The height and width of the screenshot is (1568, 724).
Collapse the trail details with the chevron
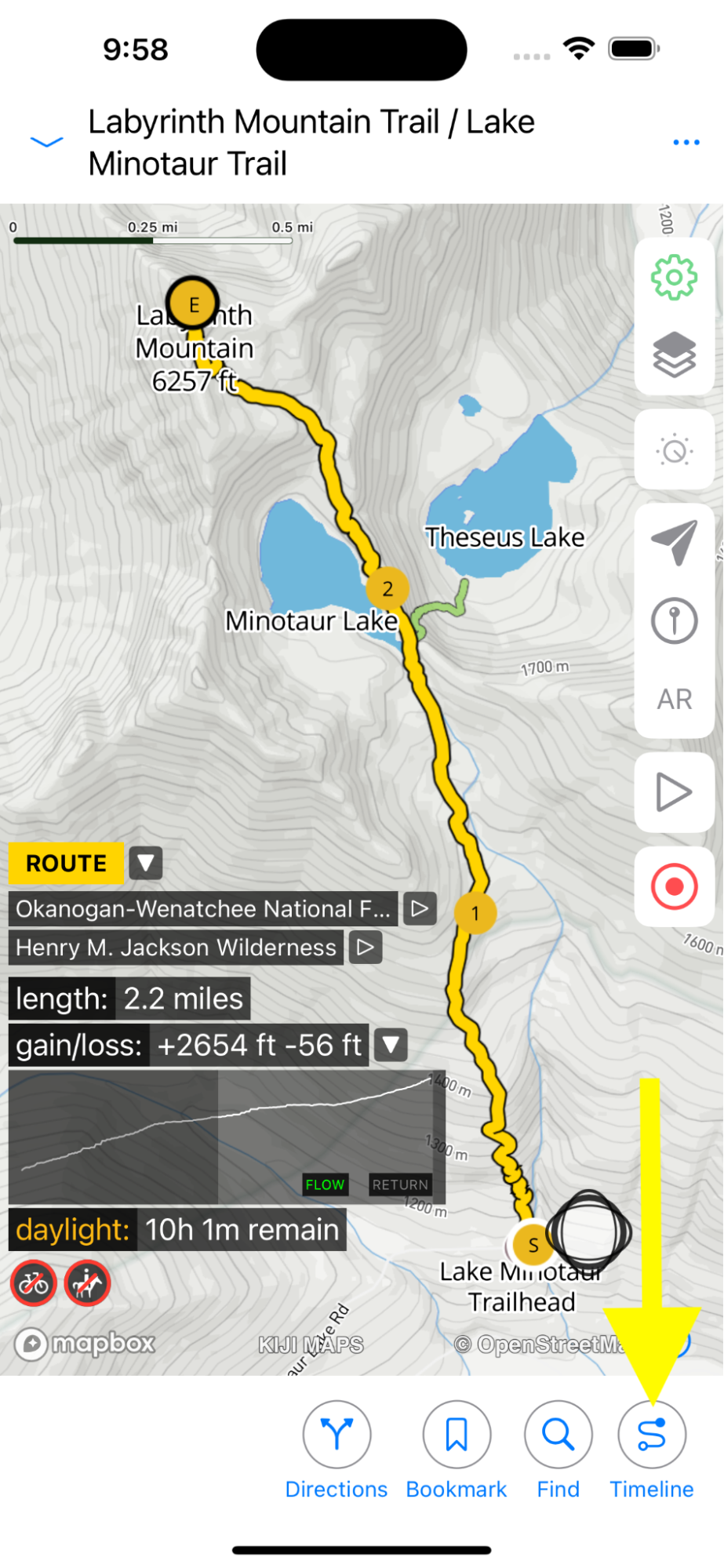[46, 142]
